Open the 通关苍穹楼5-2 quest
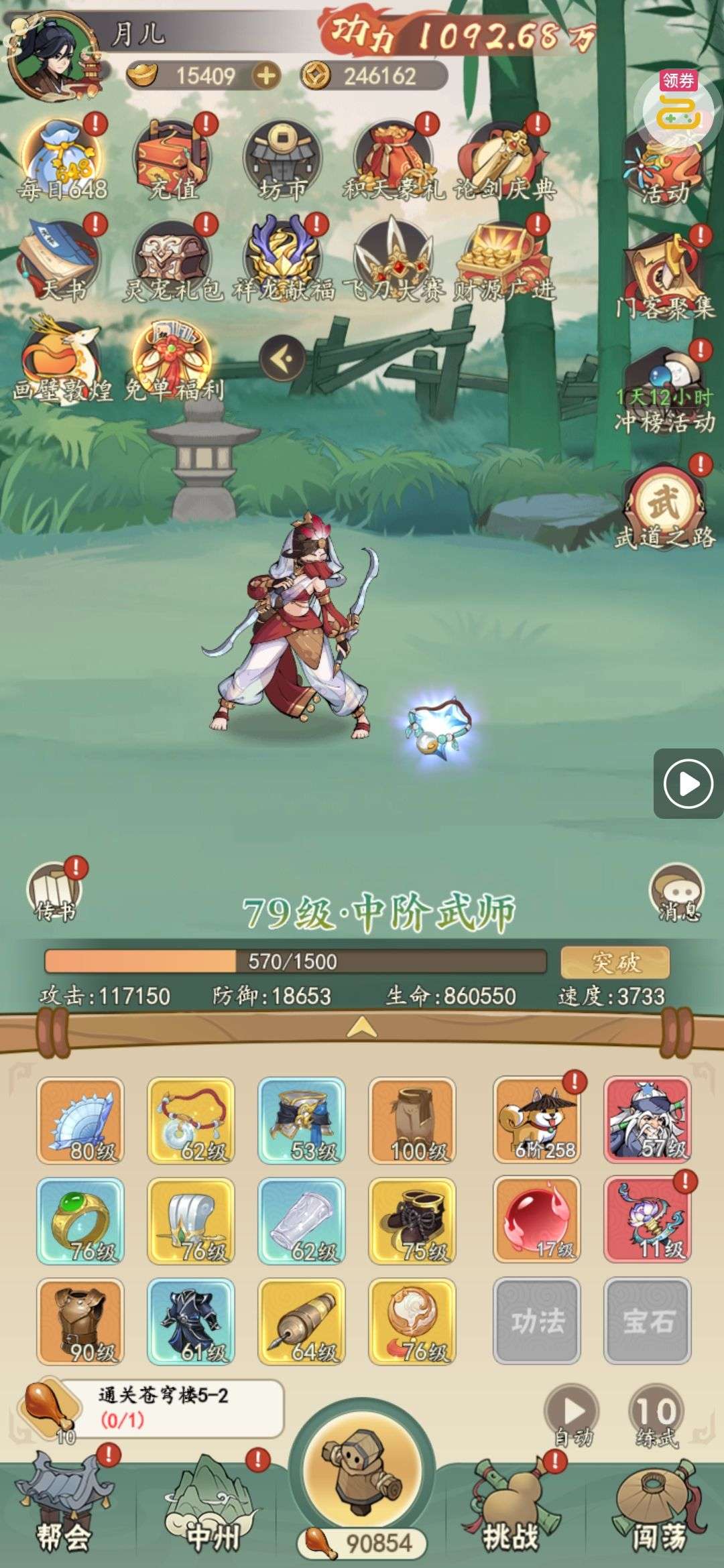The image size is (724, 1568). point(161,1409)
